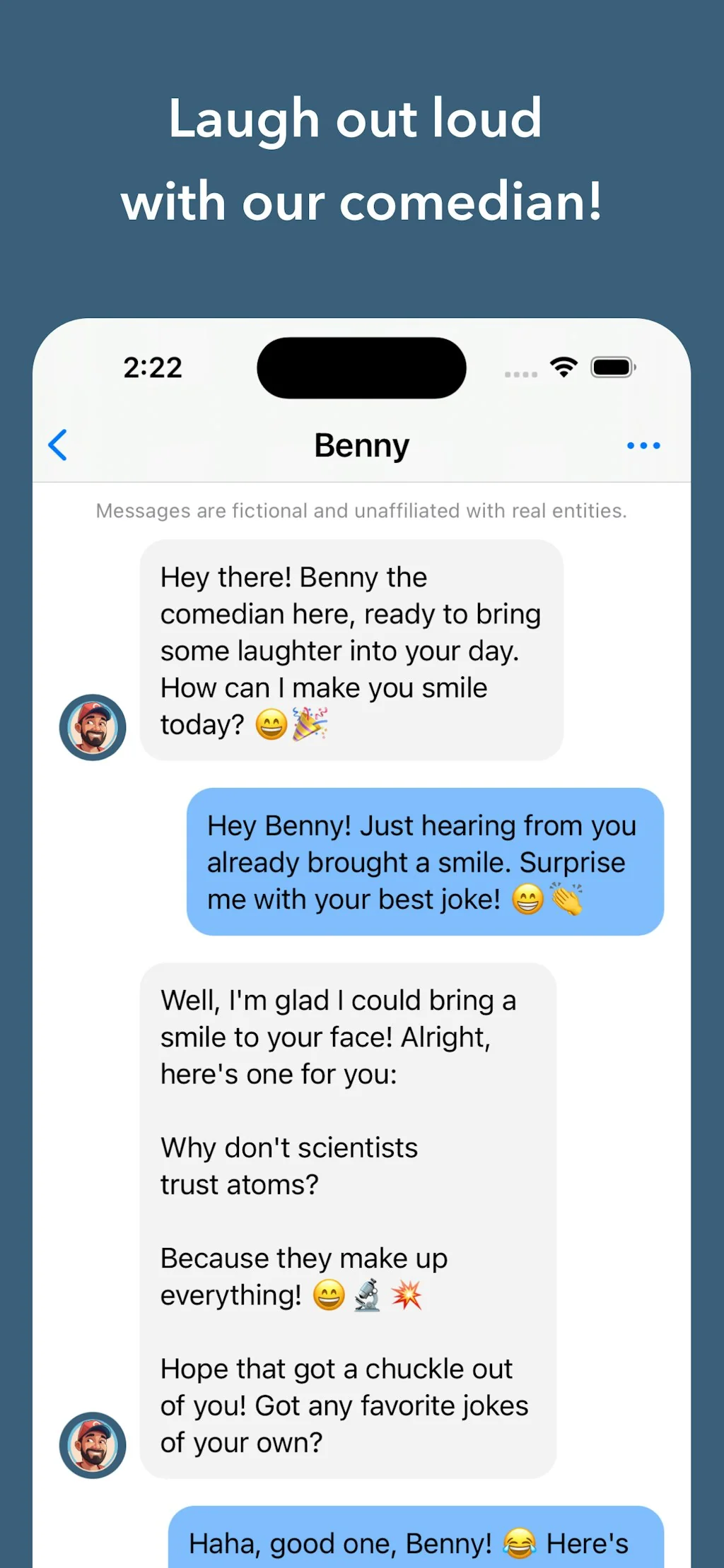Tap the Wi-Fi icon in status bar
724x1568 pixels.
pyautogui.click(x=564, y=367)
